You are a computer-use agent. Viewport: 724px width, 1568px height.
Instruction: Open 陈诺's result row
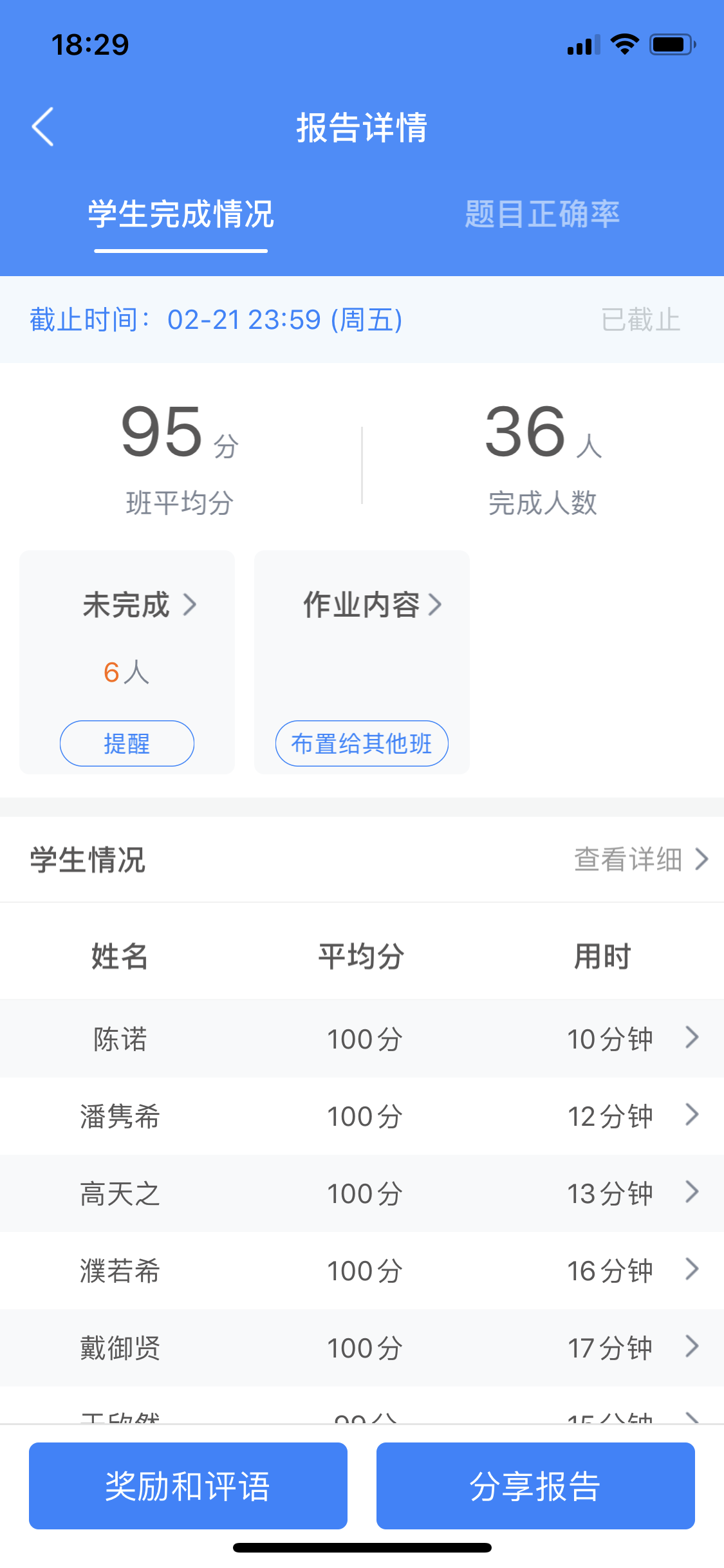click(x=362, y=1038)
